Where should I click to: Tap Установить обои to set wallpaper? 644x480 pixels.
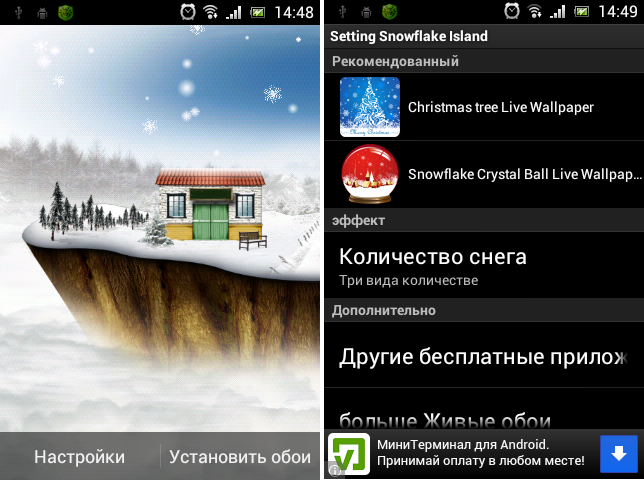click(240, 457)
